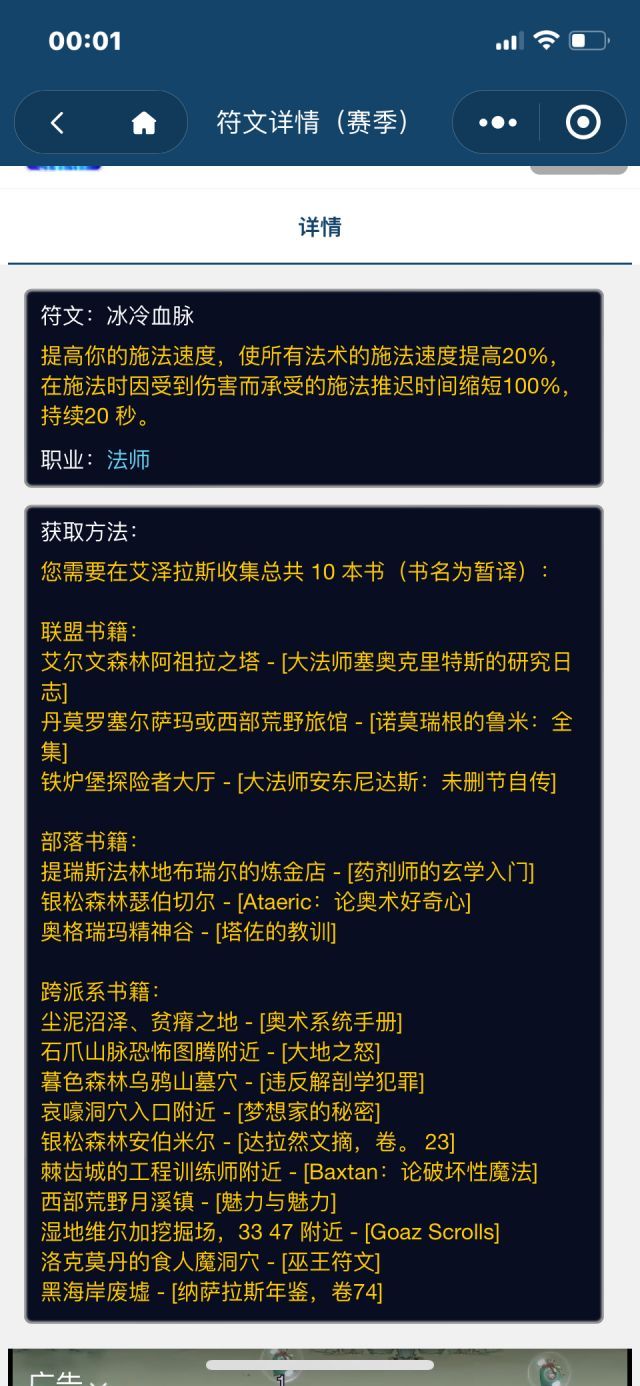Close the mini program with the circle button
Screen dimensions: 640x1386
[582, 123]
